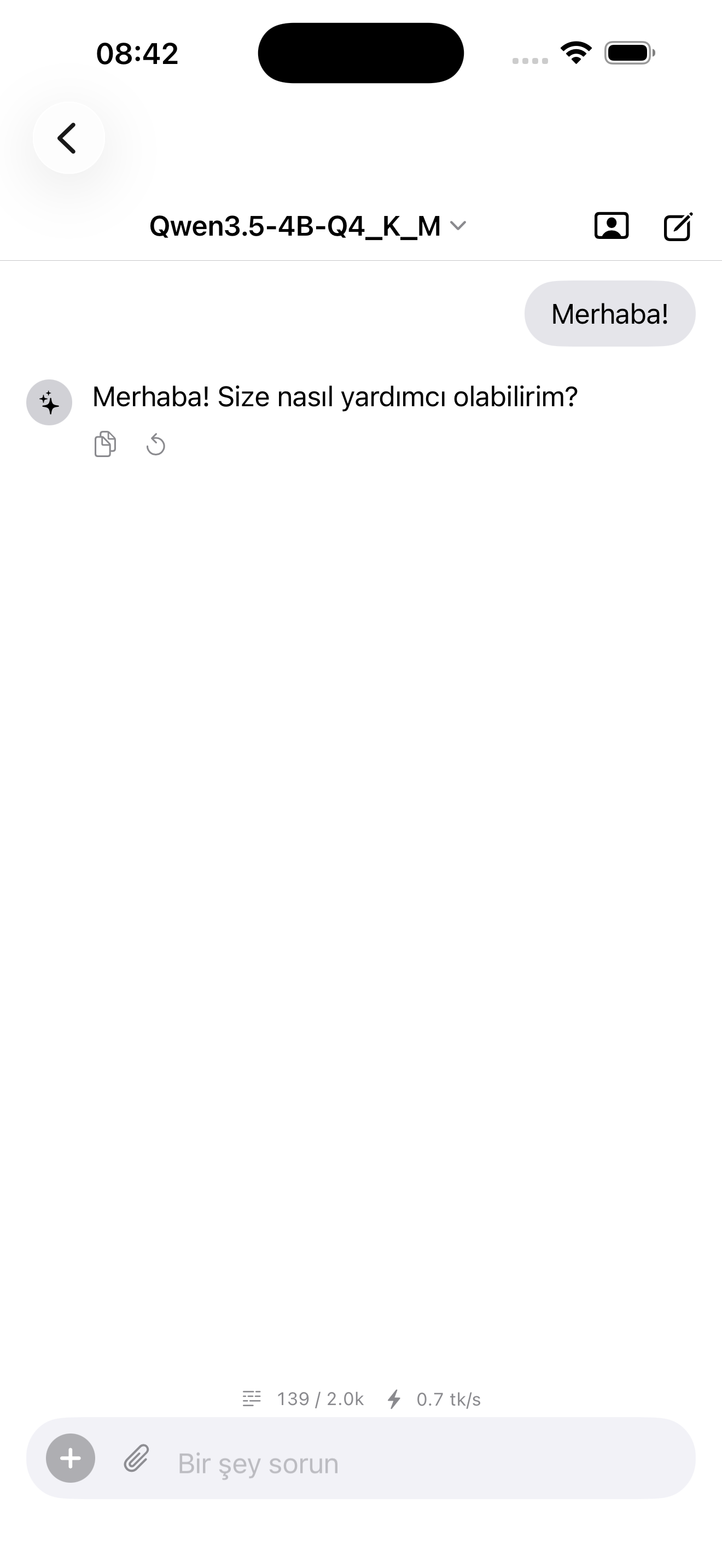Click the 0.7 tk/s speed readout
The image size is (722, 1568).
pyautogui.click(x=448, y=1399)
